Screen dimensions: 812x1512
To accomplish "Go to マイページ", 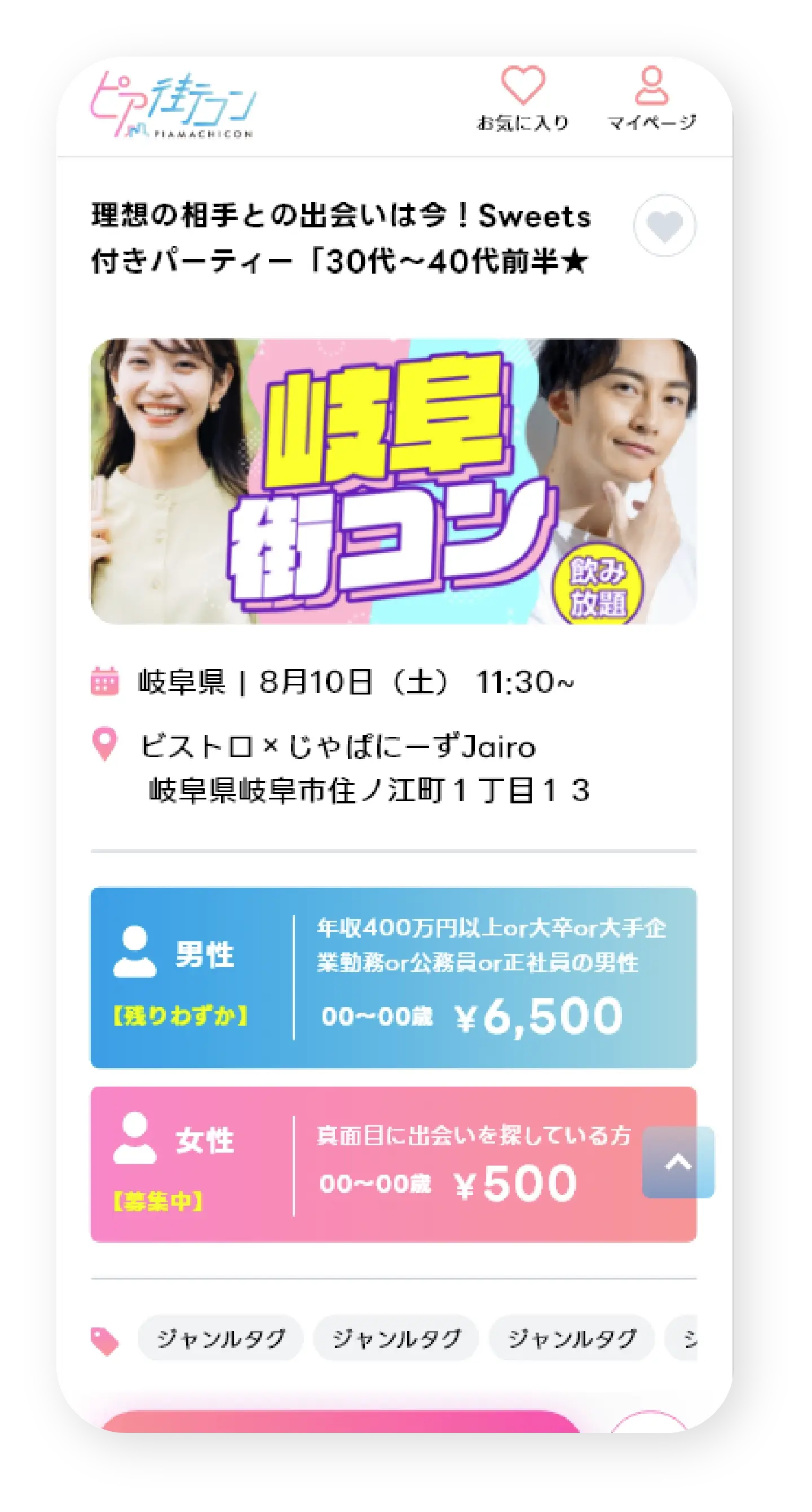I will (x=651, y=98).
